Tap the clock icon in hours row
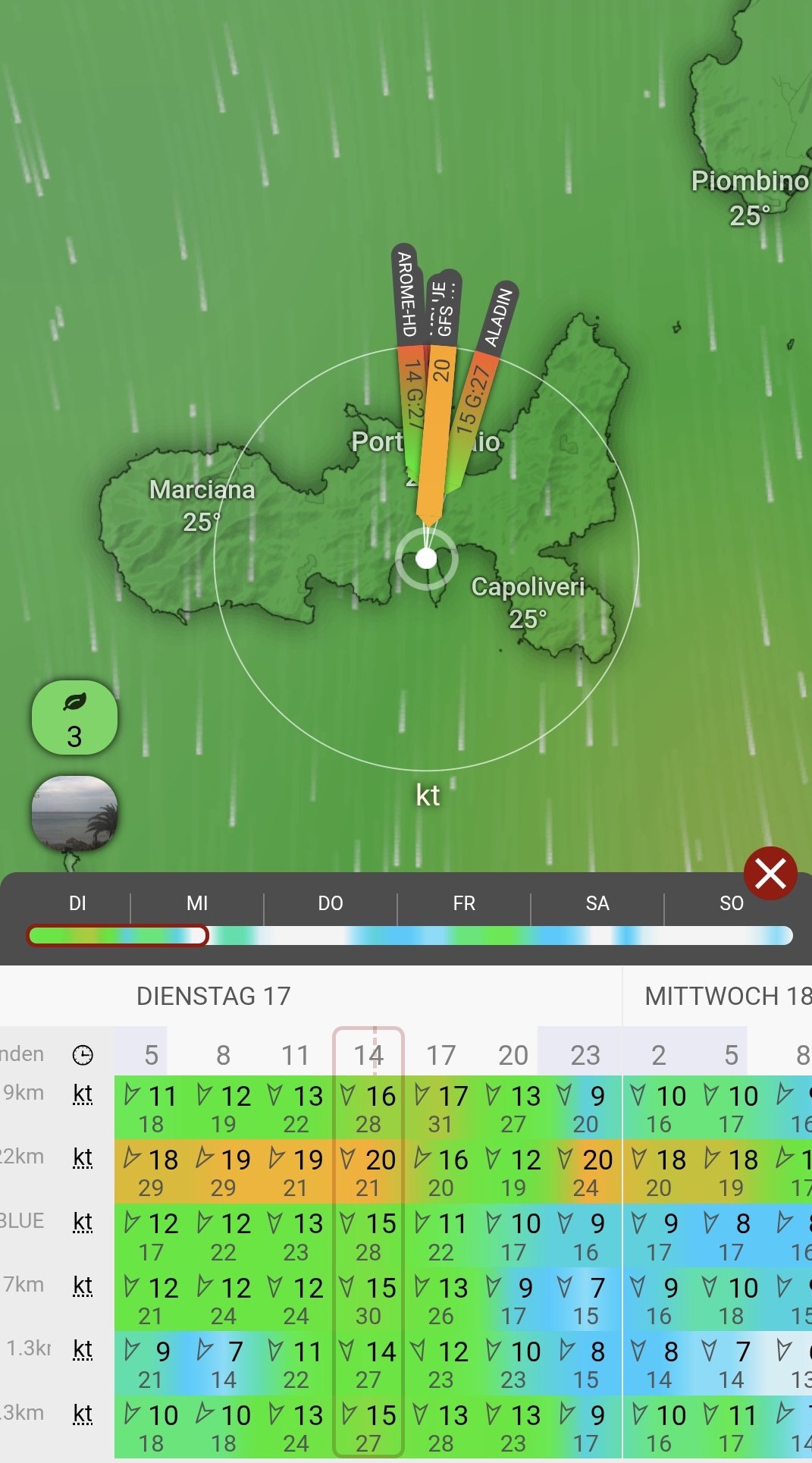Viewport: 812px width, 1463px height. coord(83,1055)
